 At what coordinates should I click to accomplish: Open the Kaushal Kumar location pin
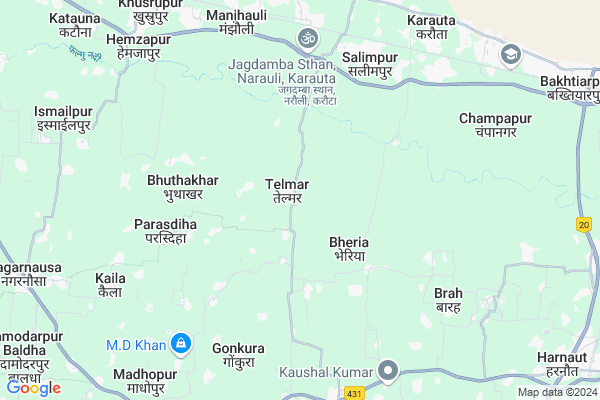click(x=389, y=372)
